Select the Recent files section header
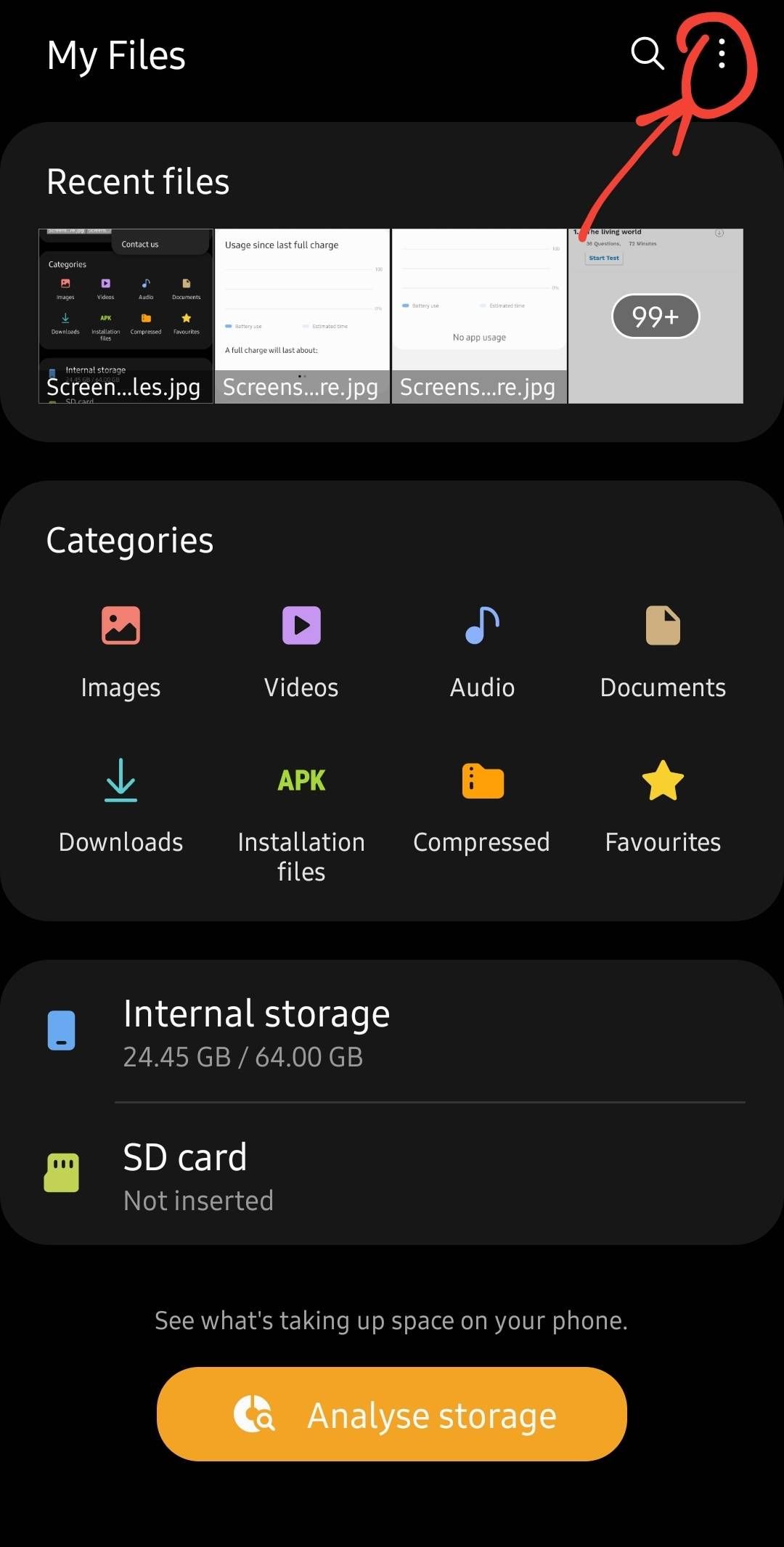 137,181
